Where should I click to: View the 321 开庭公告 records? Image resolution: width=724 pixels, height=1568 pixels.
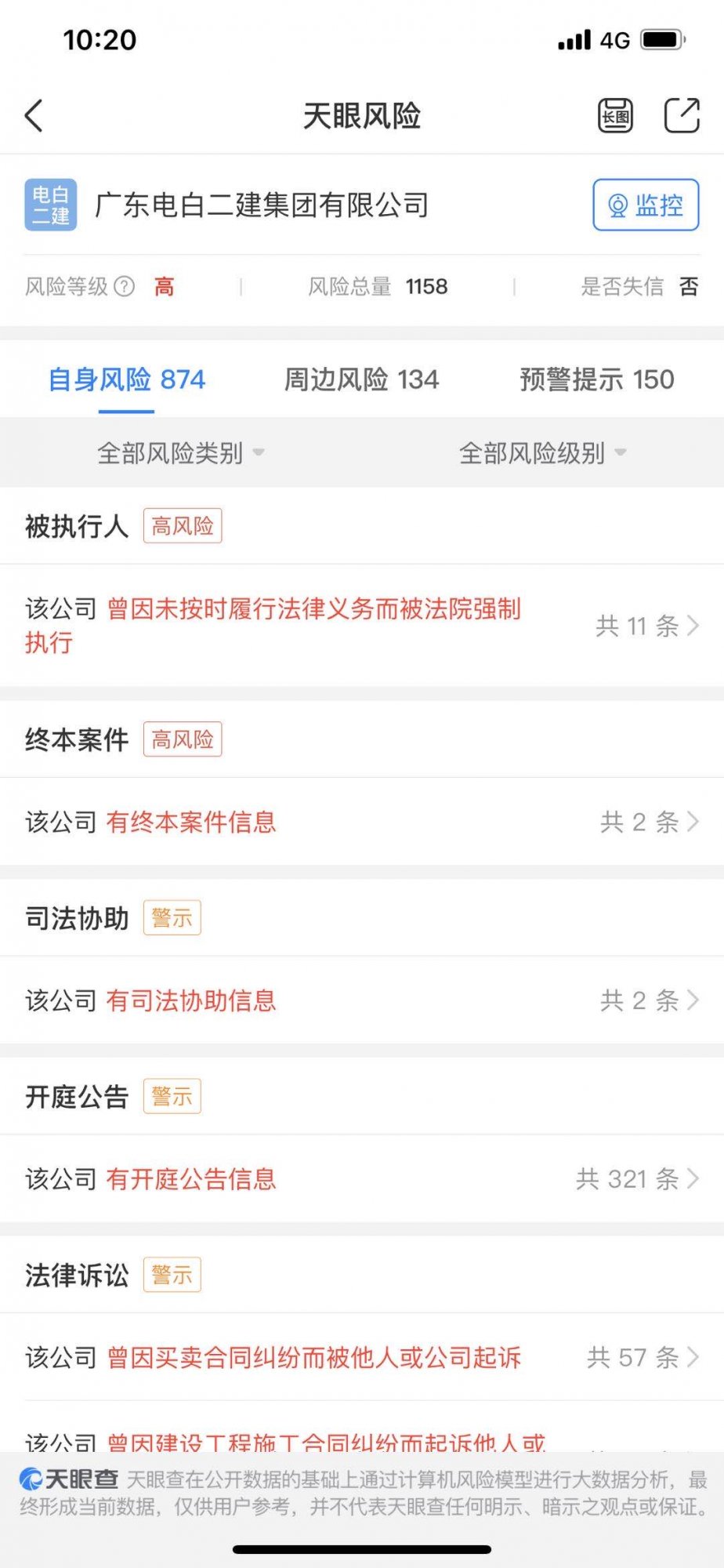pos(361,1179)
